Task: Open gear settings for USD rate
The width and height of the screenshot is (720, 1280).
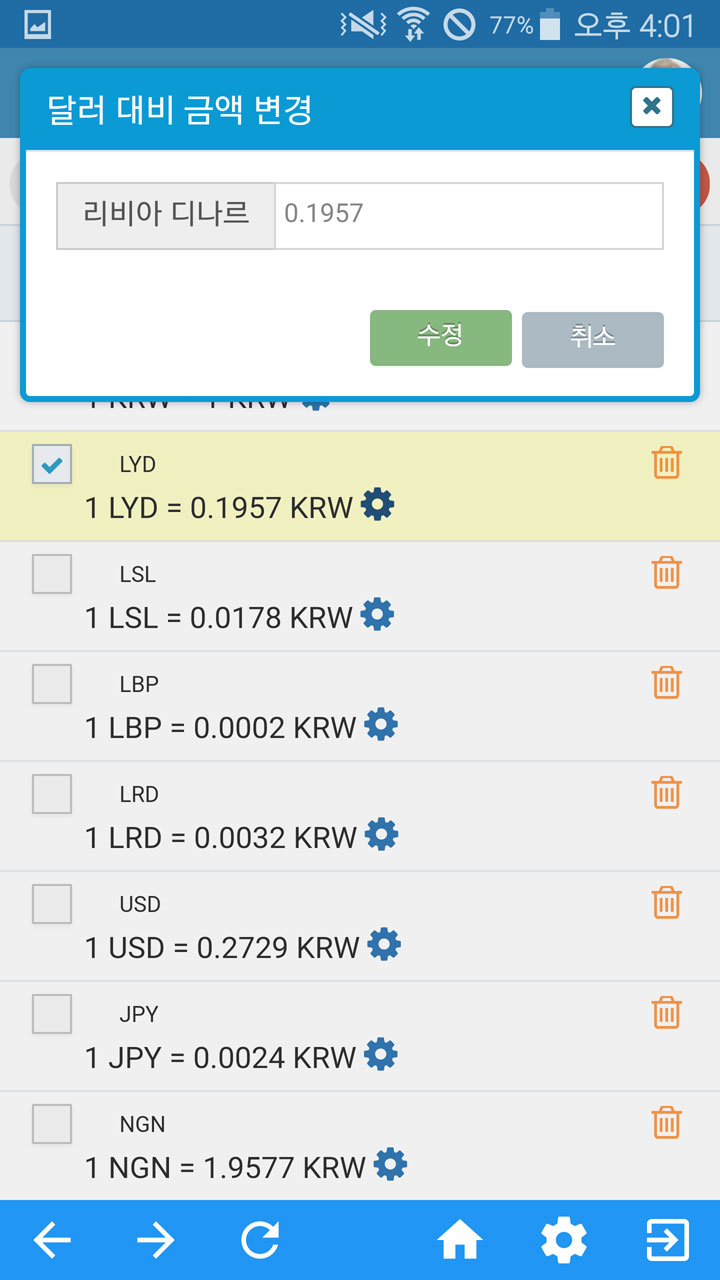Action: pos(384,945)
